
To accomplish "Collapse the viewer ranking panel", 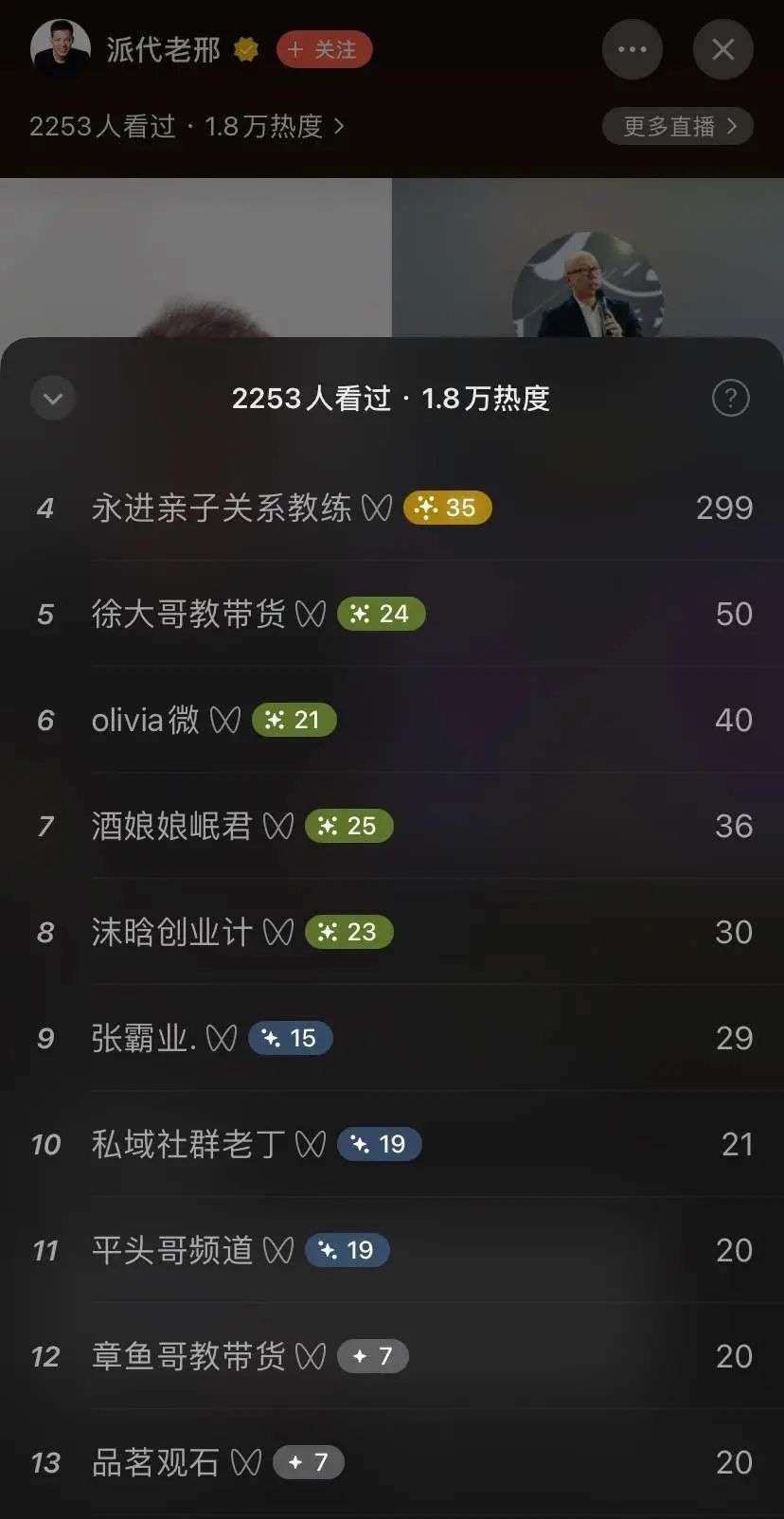I will pos(53,398).
